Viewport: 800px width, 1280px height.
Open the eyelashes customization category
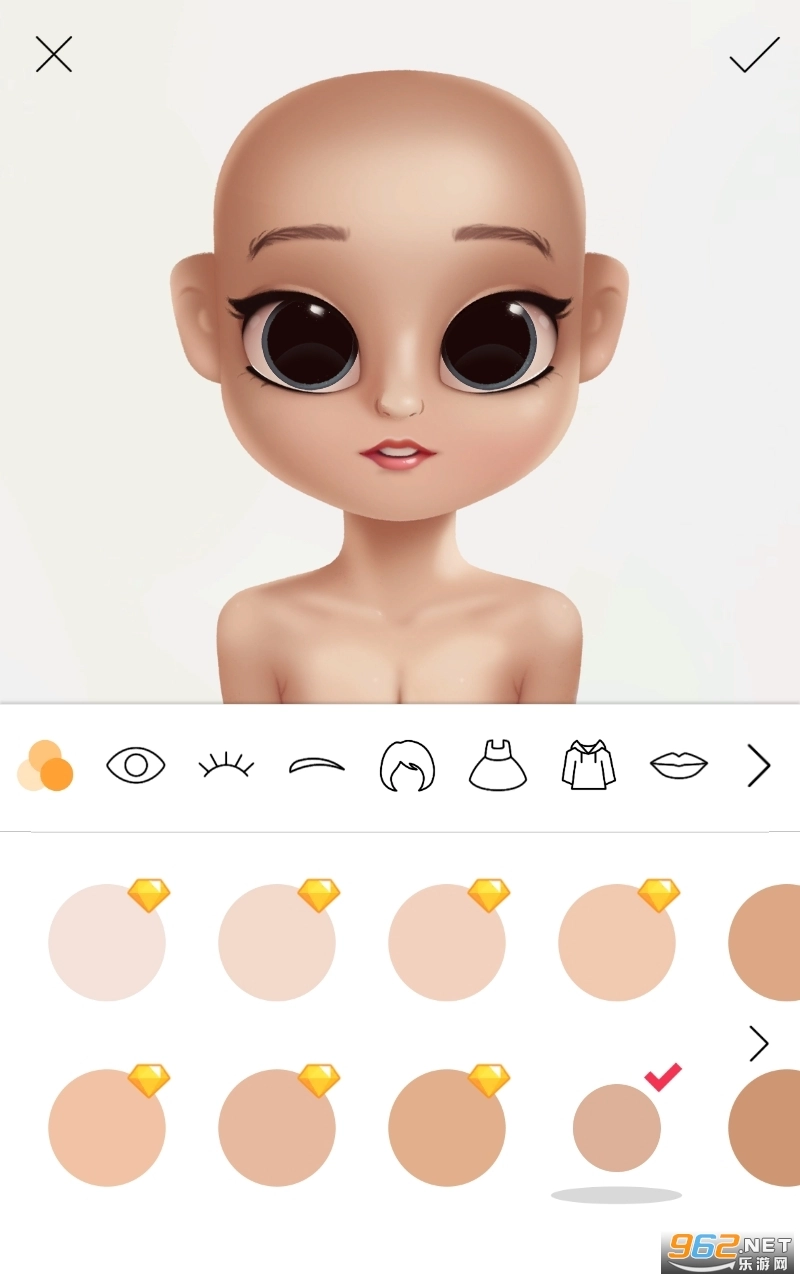pyautogui.click(x=227, y=765)
